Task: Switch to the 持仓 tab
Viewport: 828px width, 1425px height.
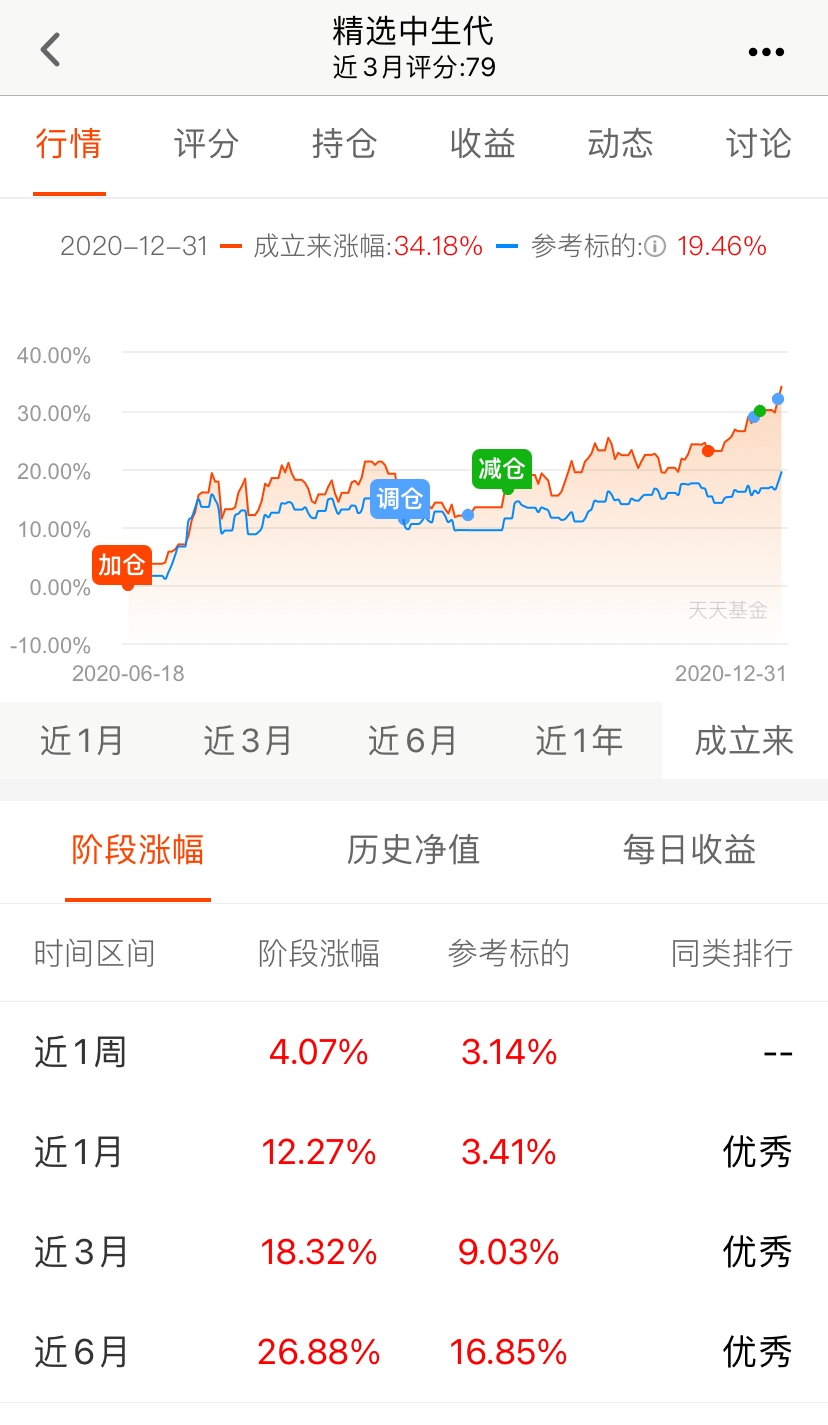Action: pyautogui.click(x=344, y=145)
